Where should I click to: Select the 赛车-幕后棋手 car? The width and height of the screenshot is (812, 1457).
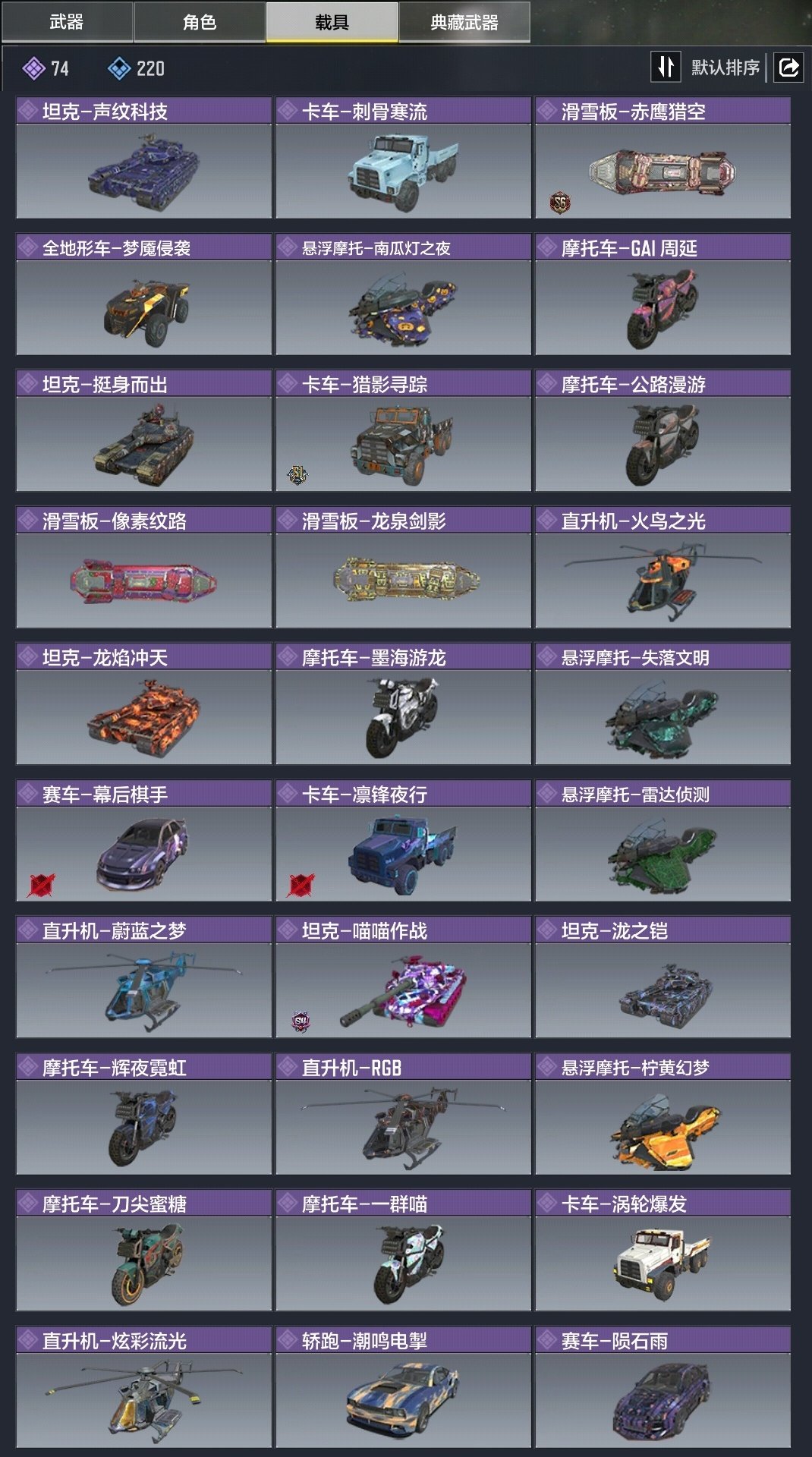143,841
